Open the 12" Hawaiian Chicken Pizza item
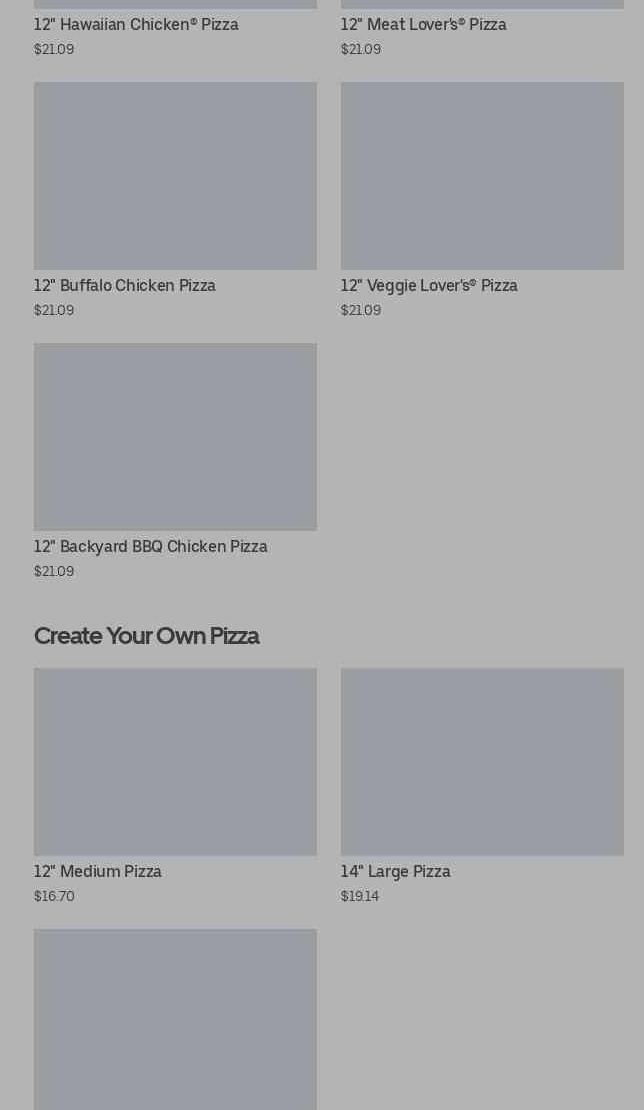 (136, 25)
